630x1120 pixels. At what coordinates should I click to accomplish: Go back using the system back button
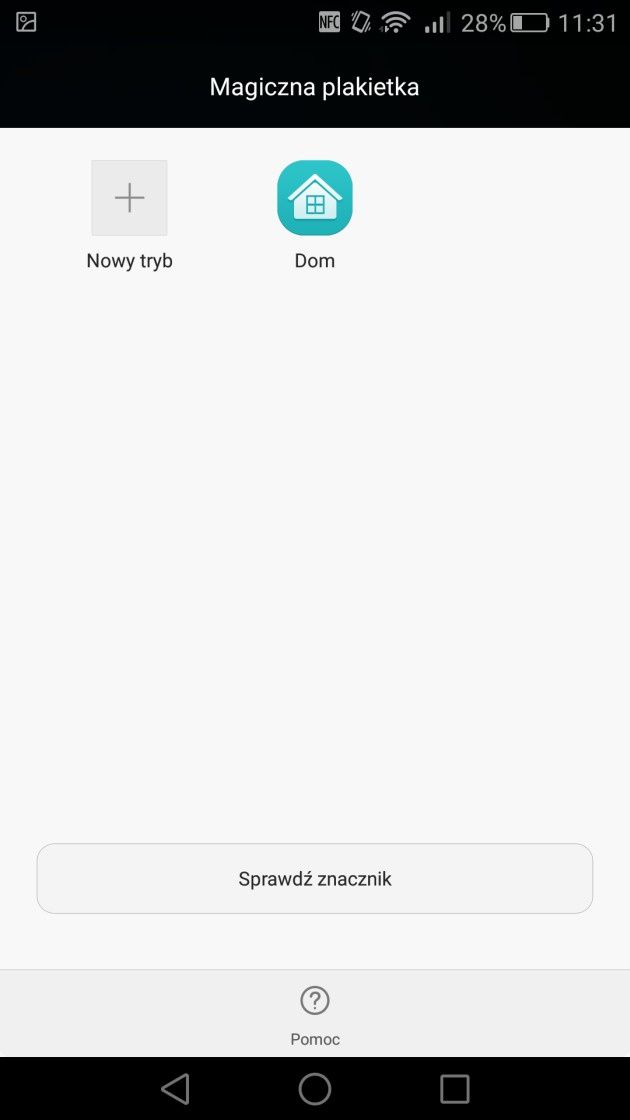pos(175,1089)
